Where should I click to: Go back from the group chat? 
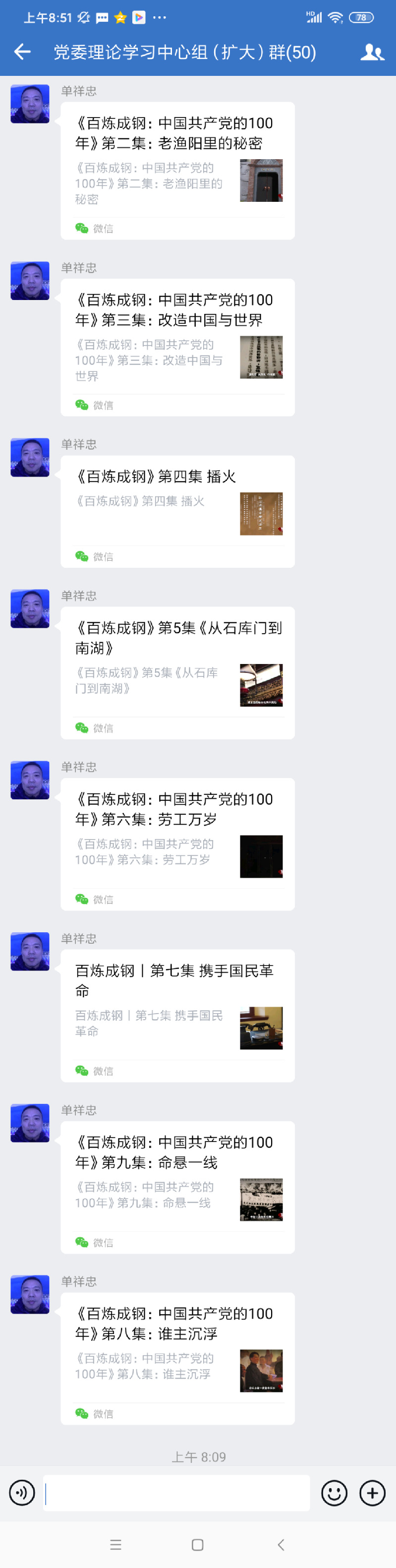pos(22,53)
